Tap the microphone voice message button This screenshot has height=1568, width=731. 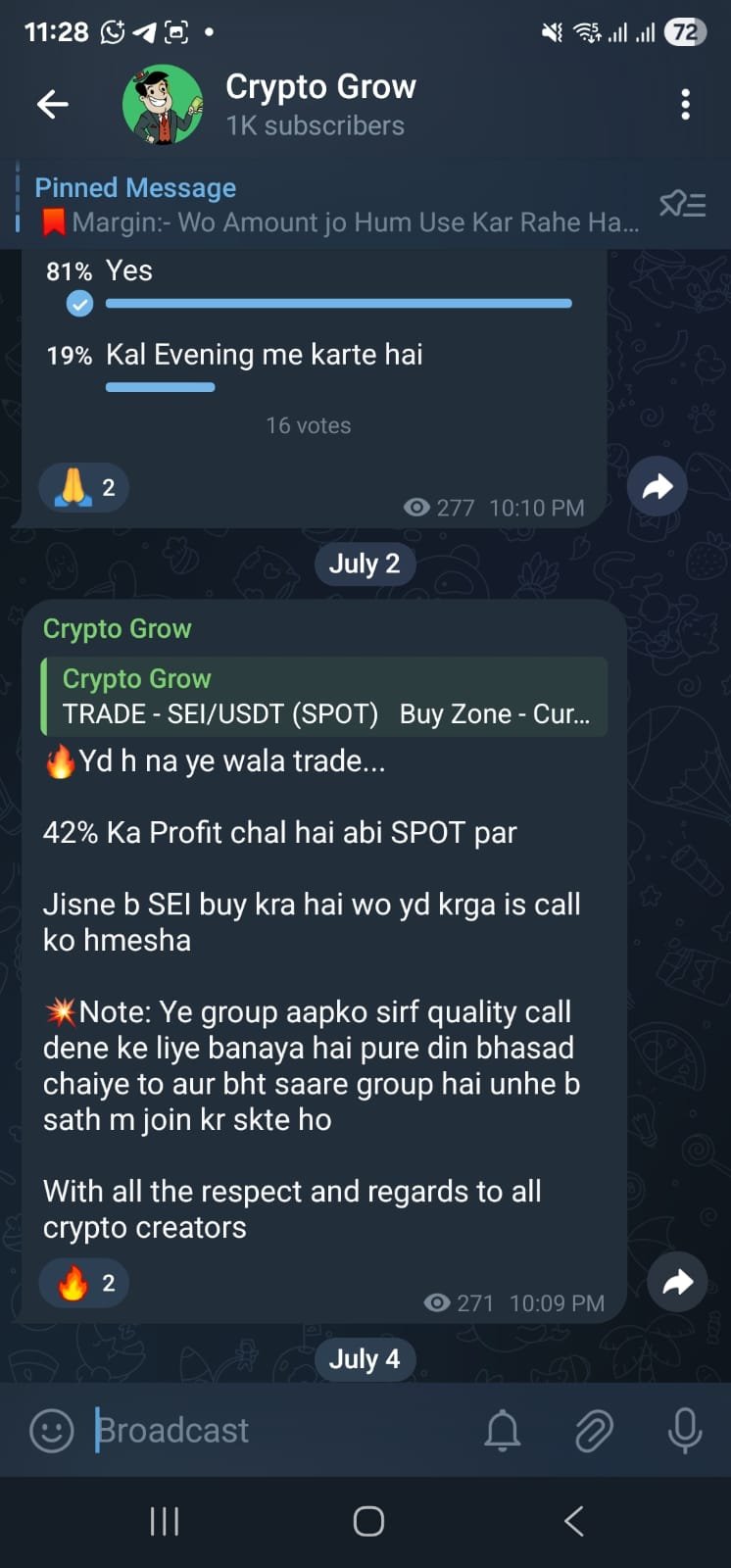click(x=684, y=1431)
